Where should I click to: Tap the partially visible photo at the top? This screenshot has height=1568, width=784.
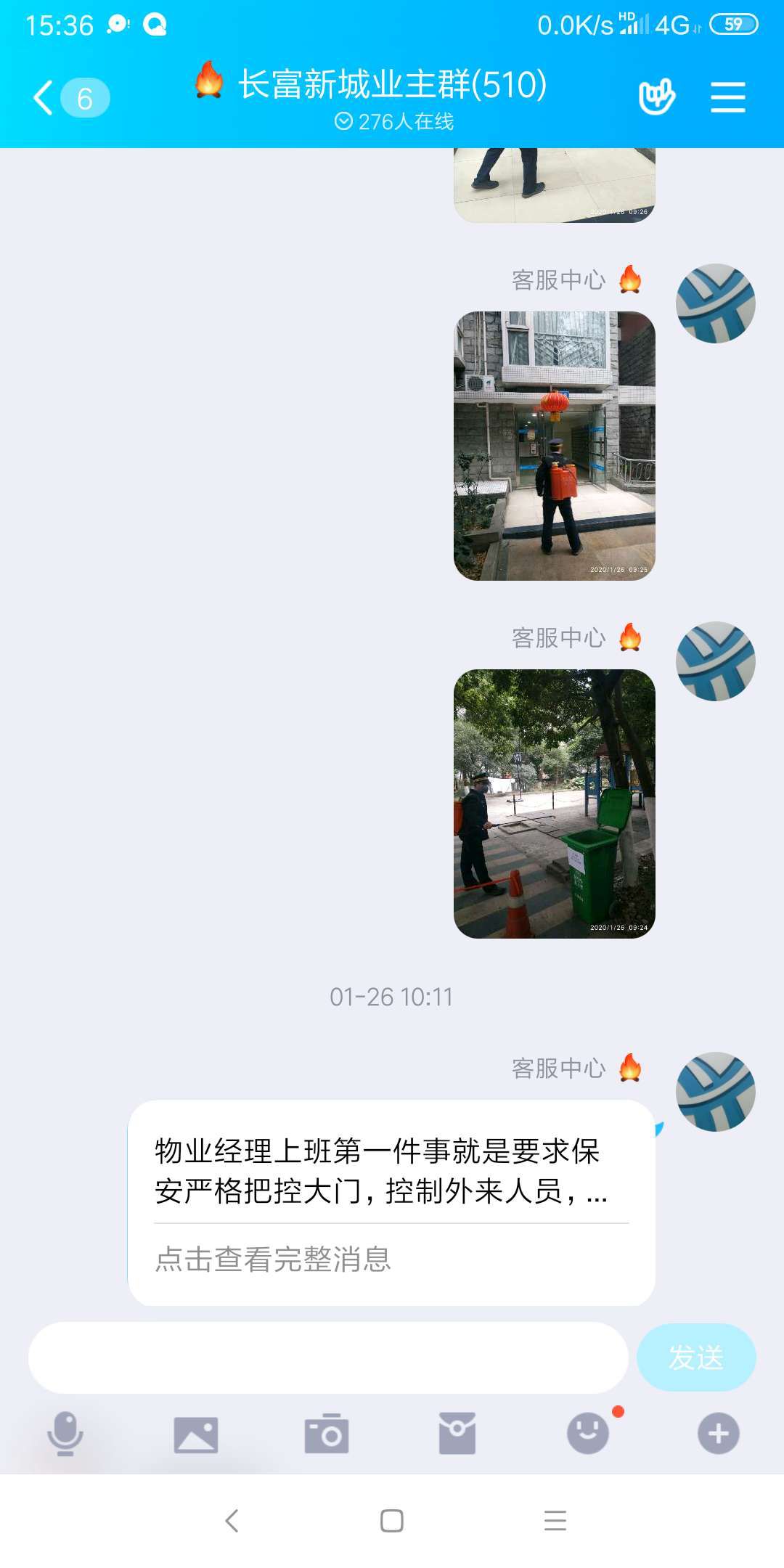555,184
